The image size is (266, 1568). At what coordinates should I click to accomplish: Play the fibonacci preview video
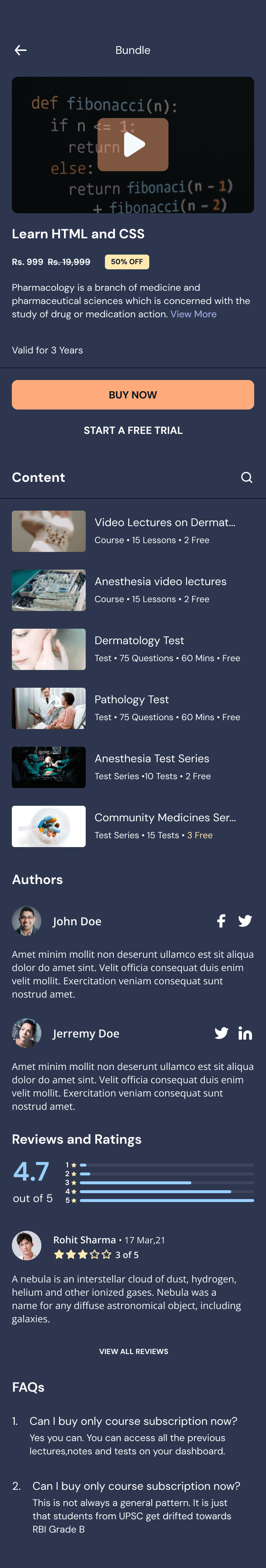tap(133, 145)
